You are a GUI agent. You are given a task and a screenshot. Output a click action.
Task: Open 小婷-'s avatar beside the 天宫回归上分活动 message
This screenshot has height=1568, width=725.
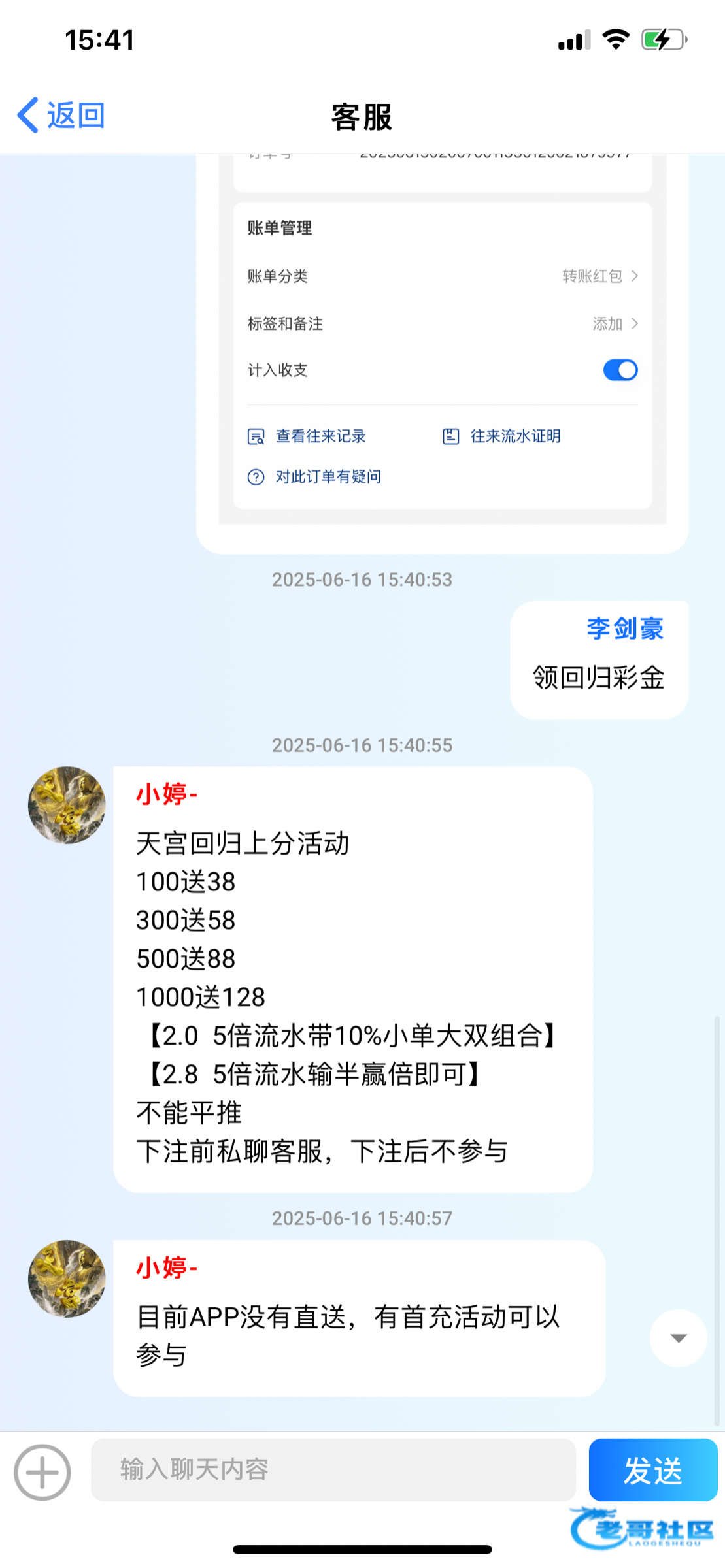(67, 805)
